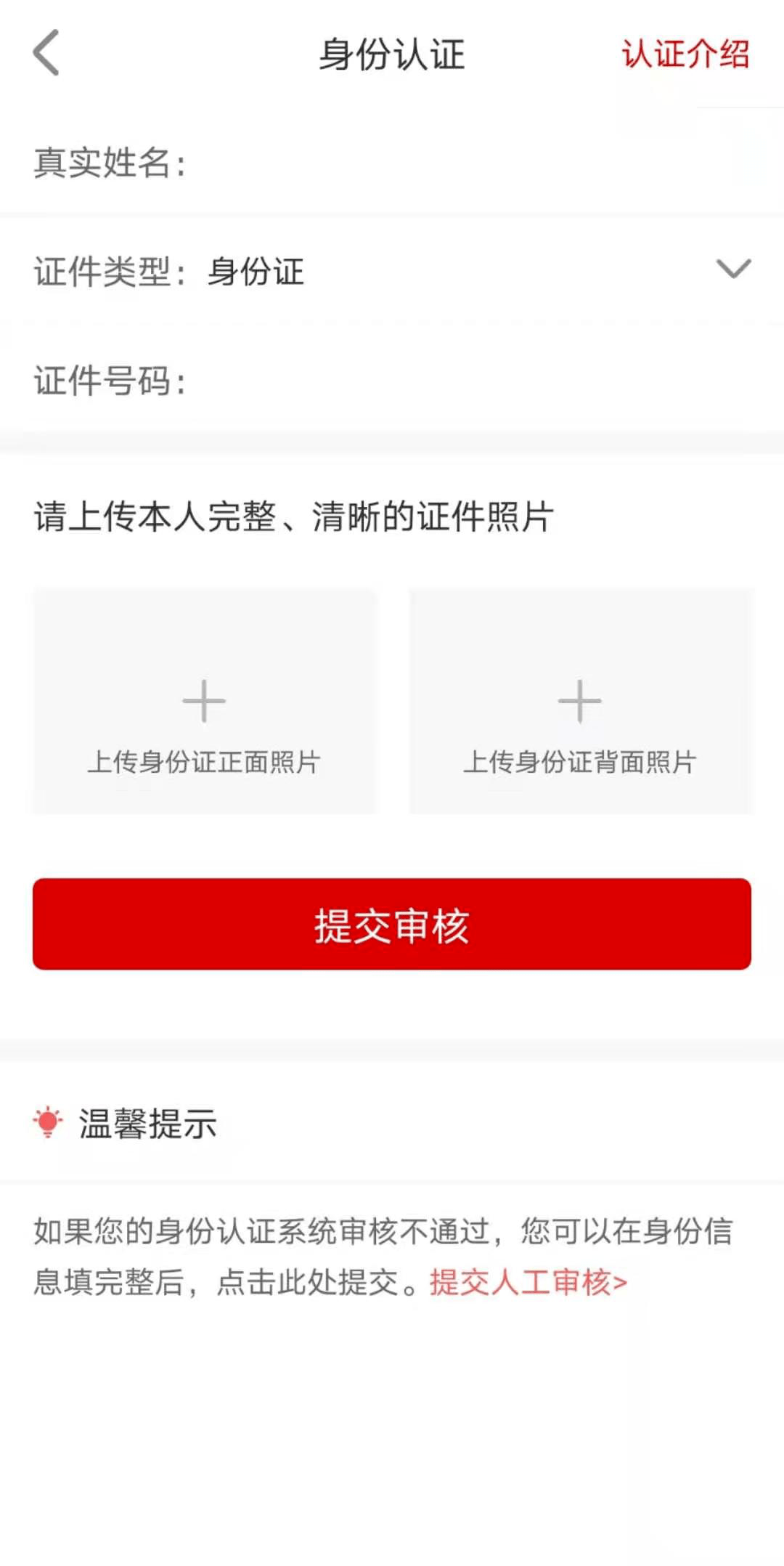Open the 认证介绍 link

(685, 54)
